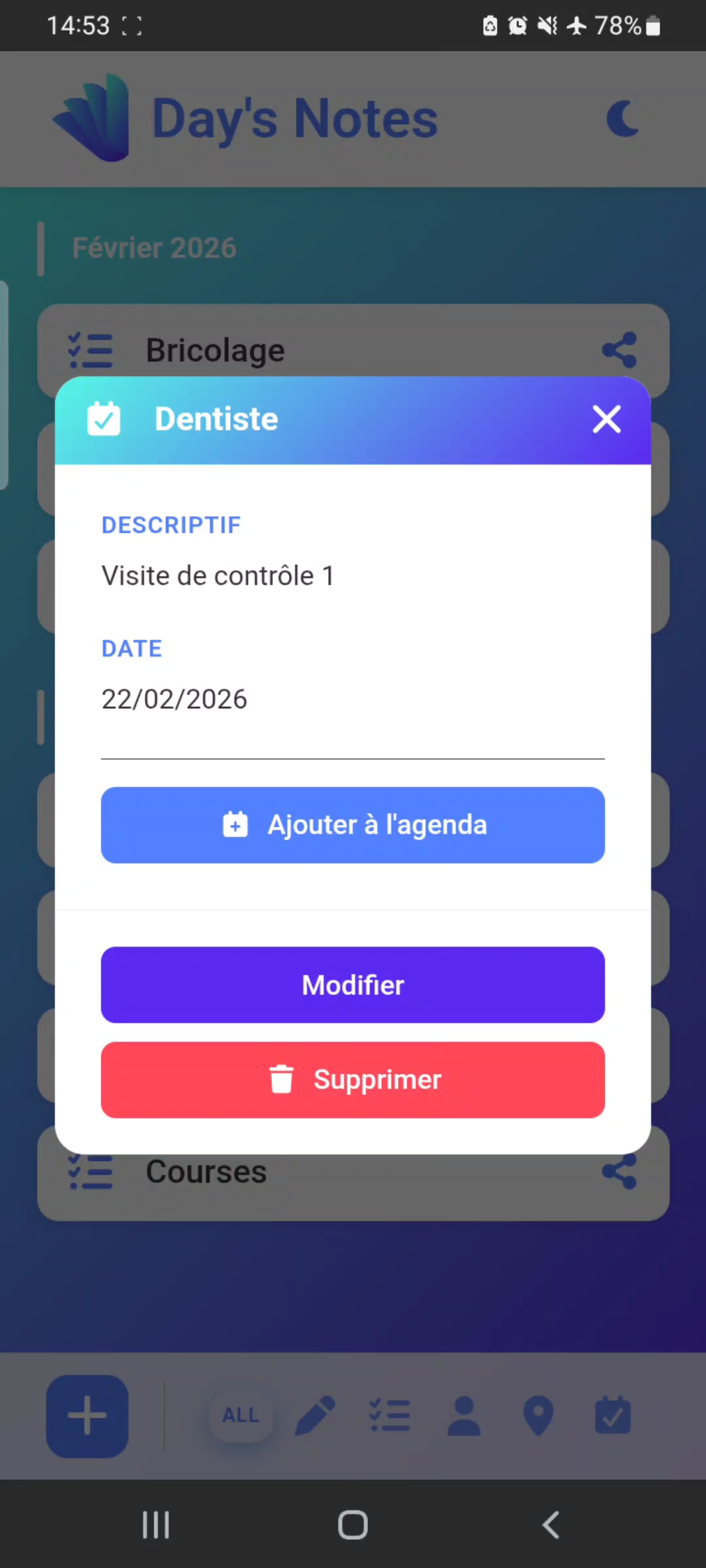706x1568 pixels.
Task: Select the Visite de contrôle 1 description
Action: [x=218, y=575]
